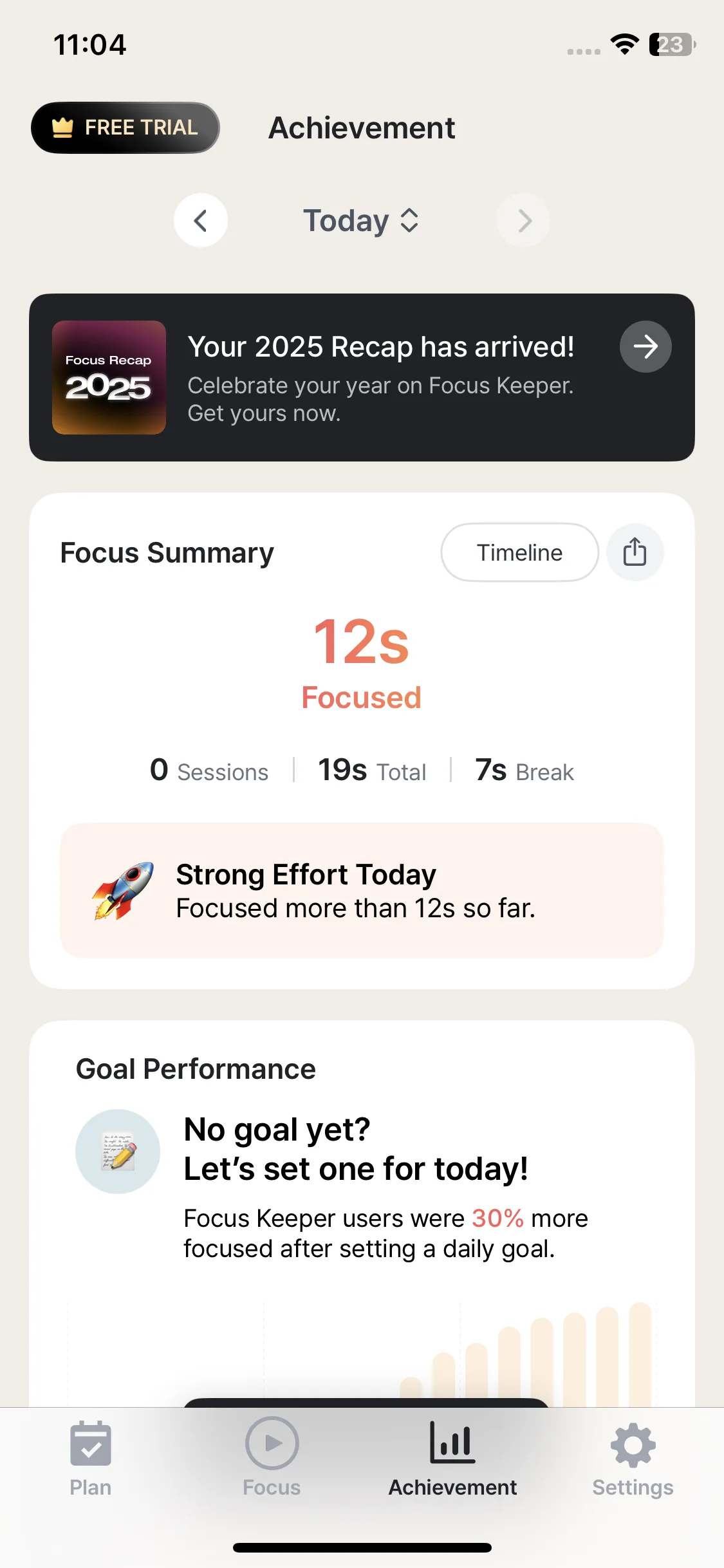This screenshot has width=724, height=1568.
Task: Share the Focus Summary
Action: point(635,552)
